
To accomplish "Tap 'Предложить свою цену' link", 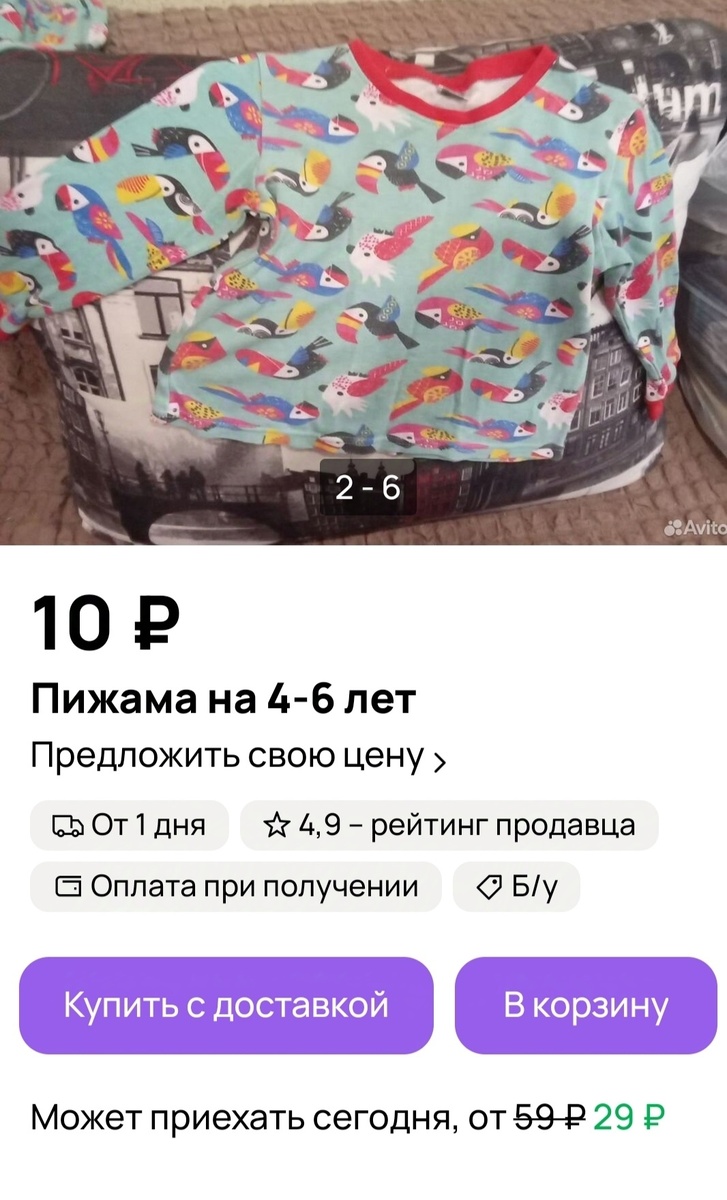I will pyautogui.click(x=239, y=757).
